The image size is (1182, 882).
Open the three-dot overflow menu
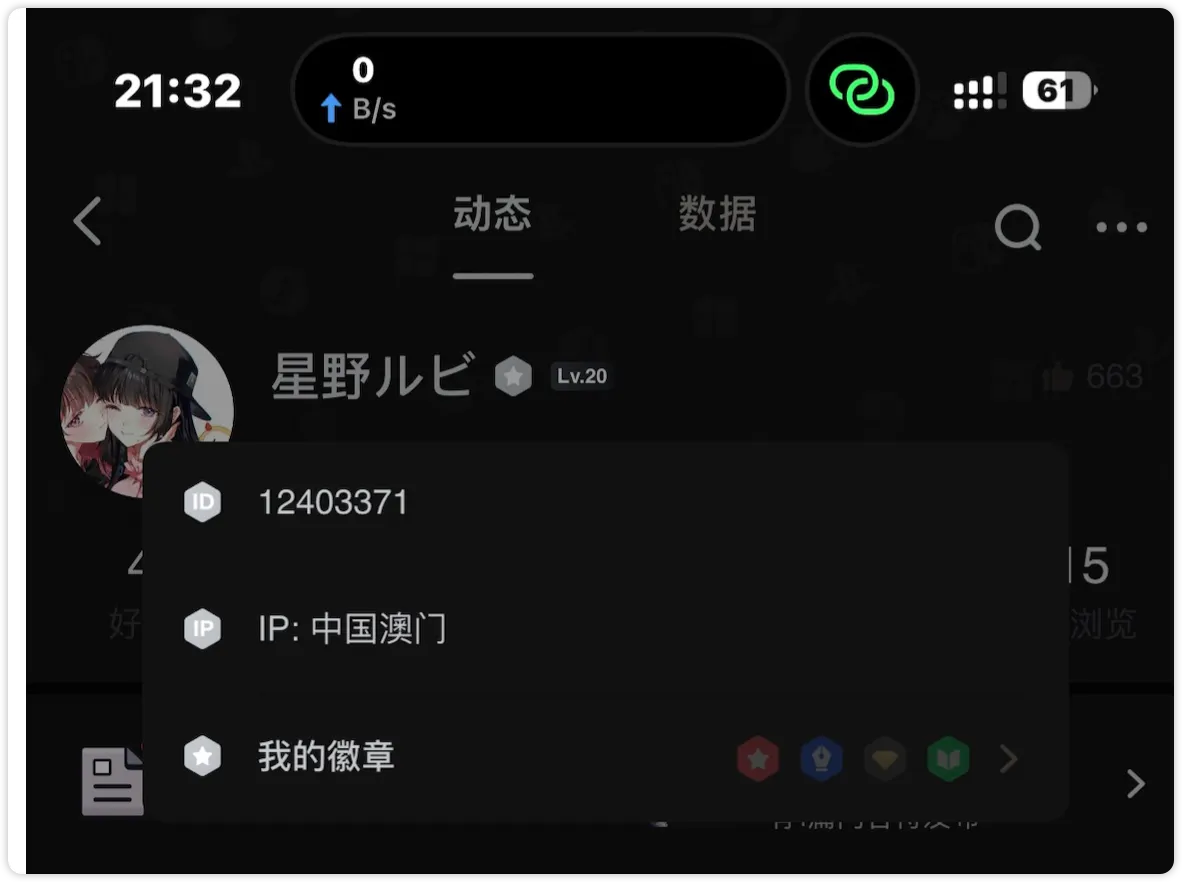(x=1121, y=227)
